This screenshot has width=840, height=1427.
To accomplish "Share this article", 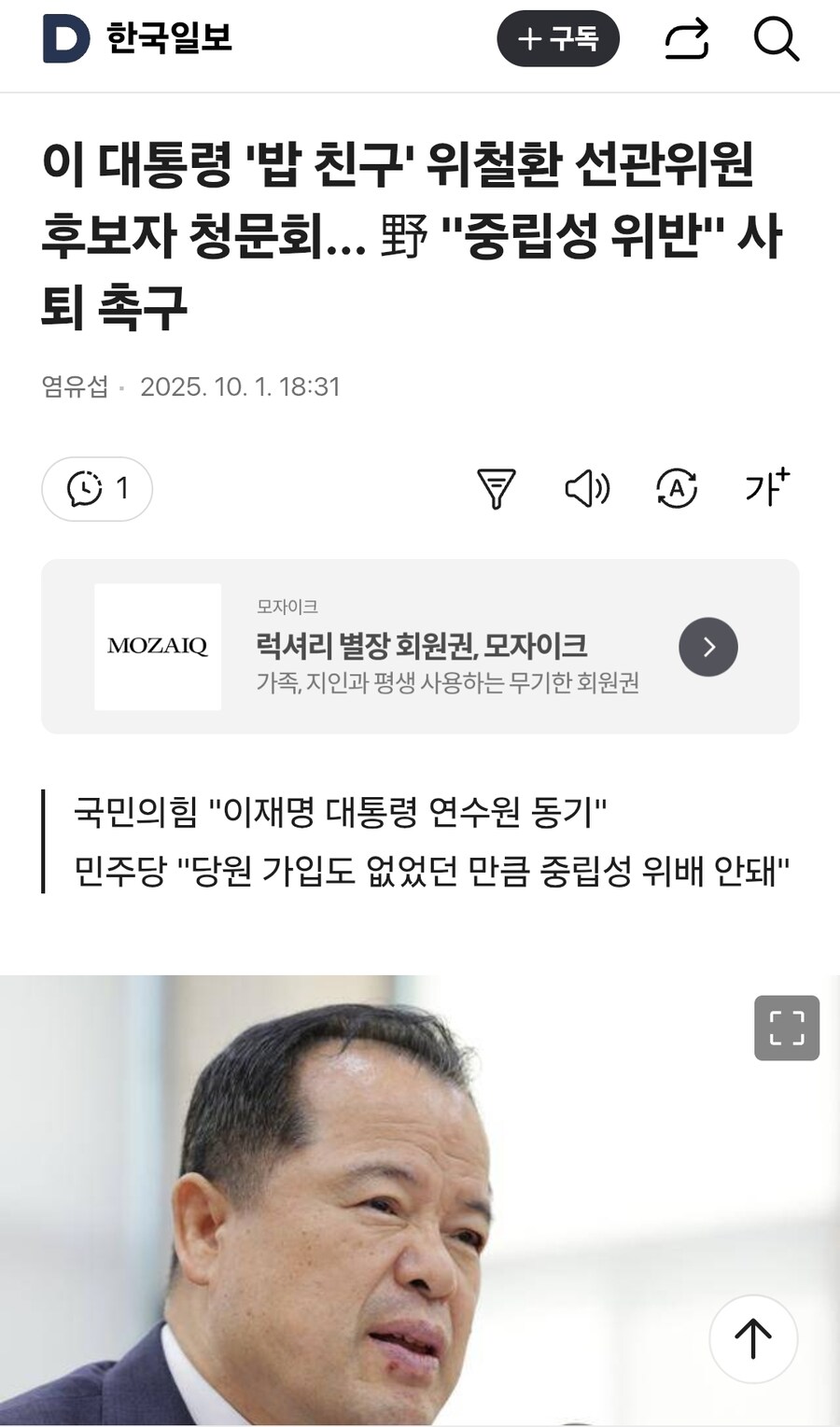I will (x=687, y=39).
